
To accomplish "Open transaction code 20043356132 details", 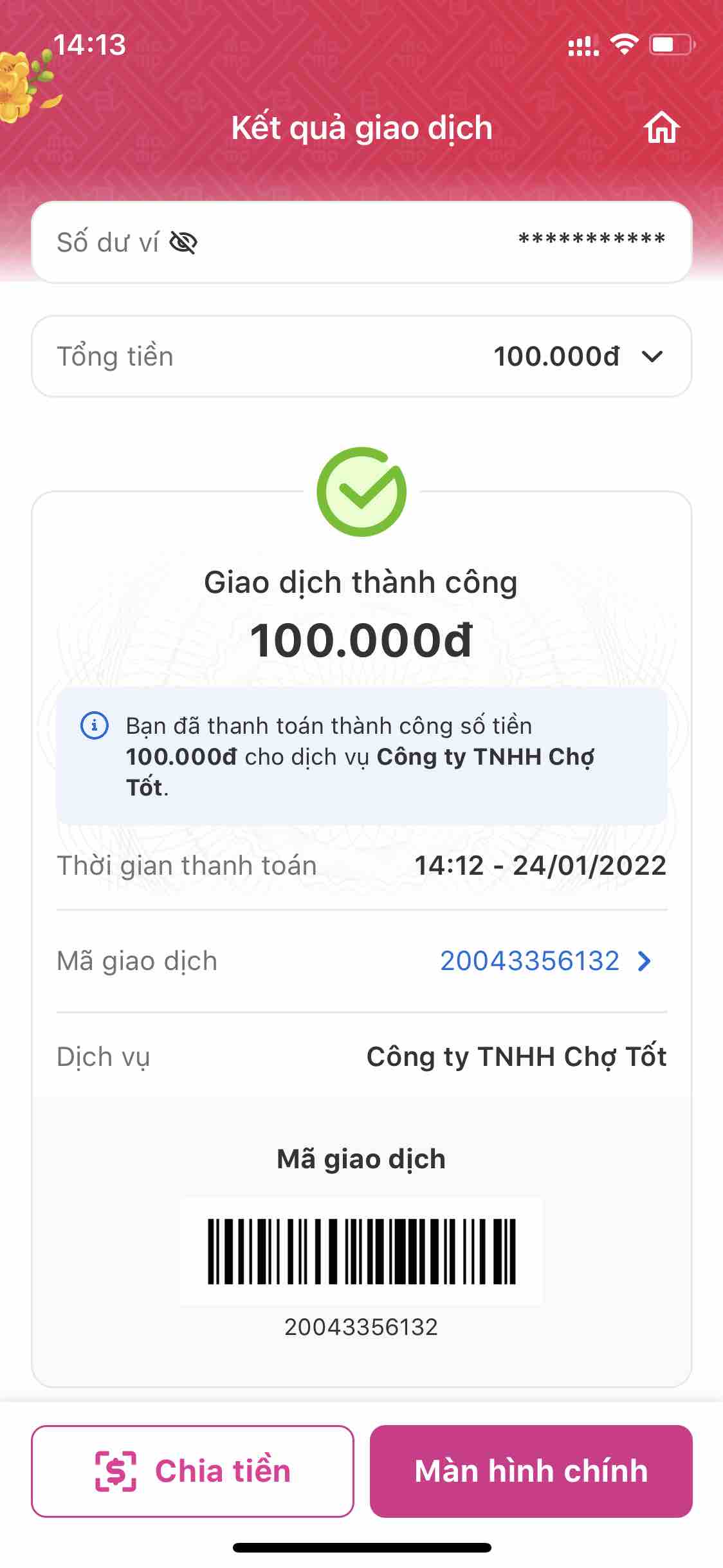I will [x=545, y=961].
